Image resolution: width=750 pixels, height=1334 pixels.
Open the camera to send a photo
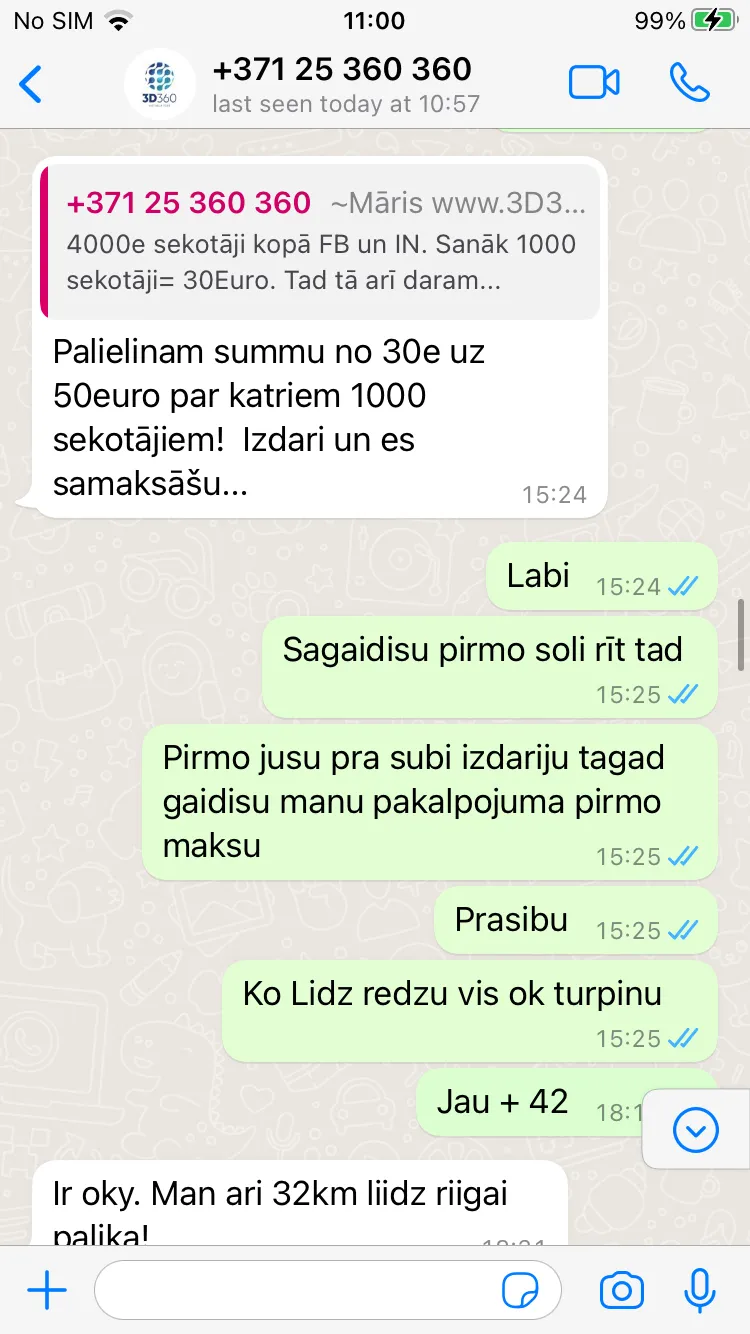point(621,1291)
